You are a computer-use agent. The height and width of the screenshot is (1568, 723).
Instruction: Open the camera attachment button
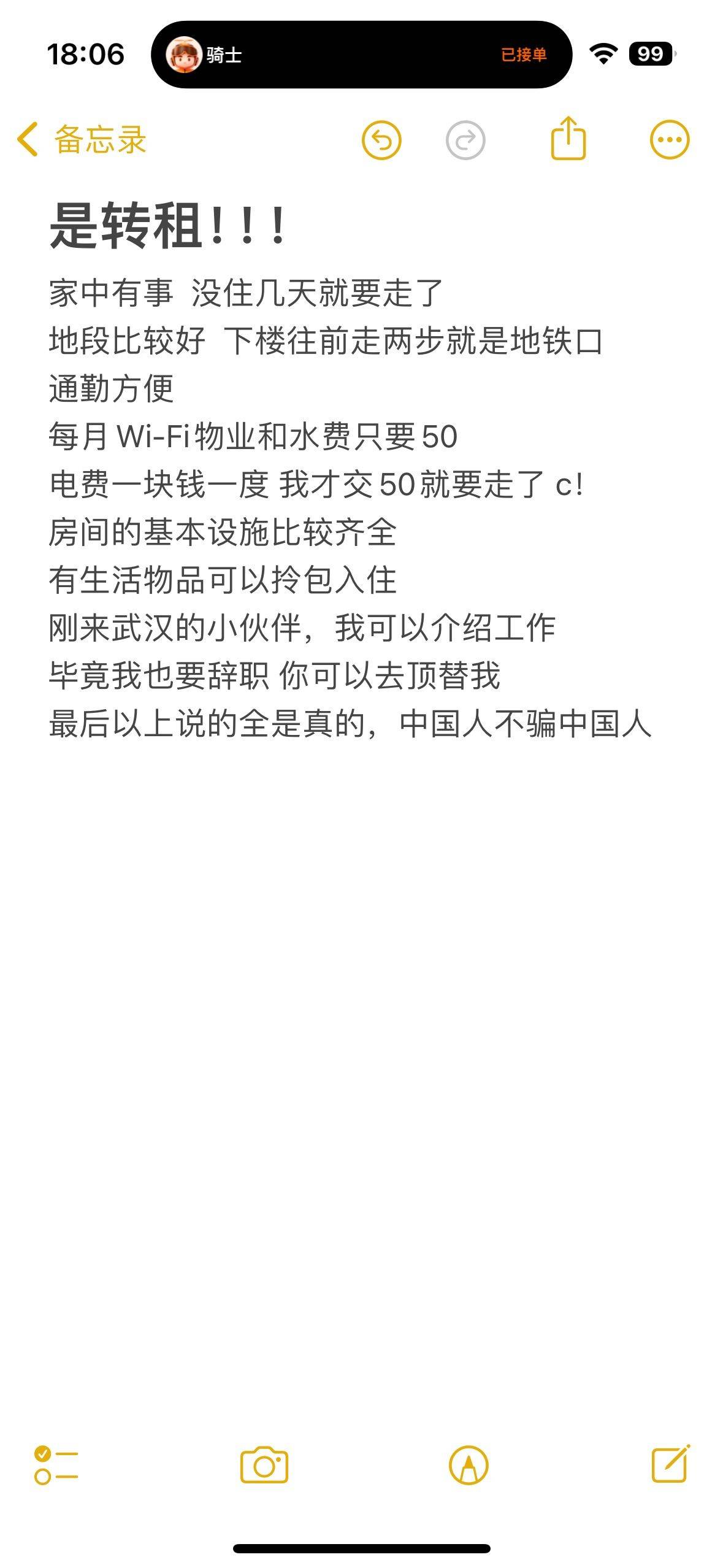tap(264, 1465)
